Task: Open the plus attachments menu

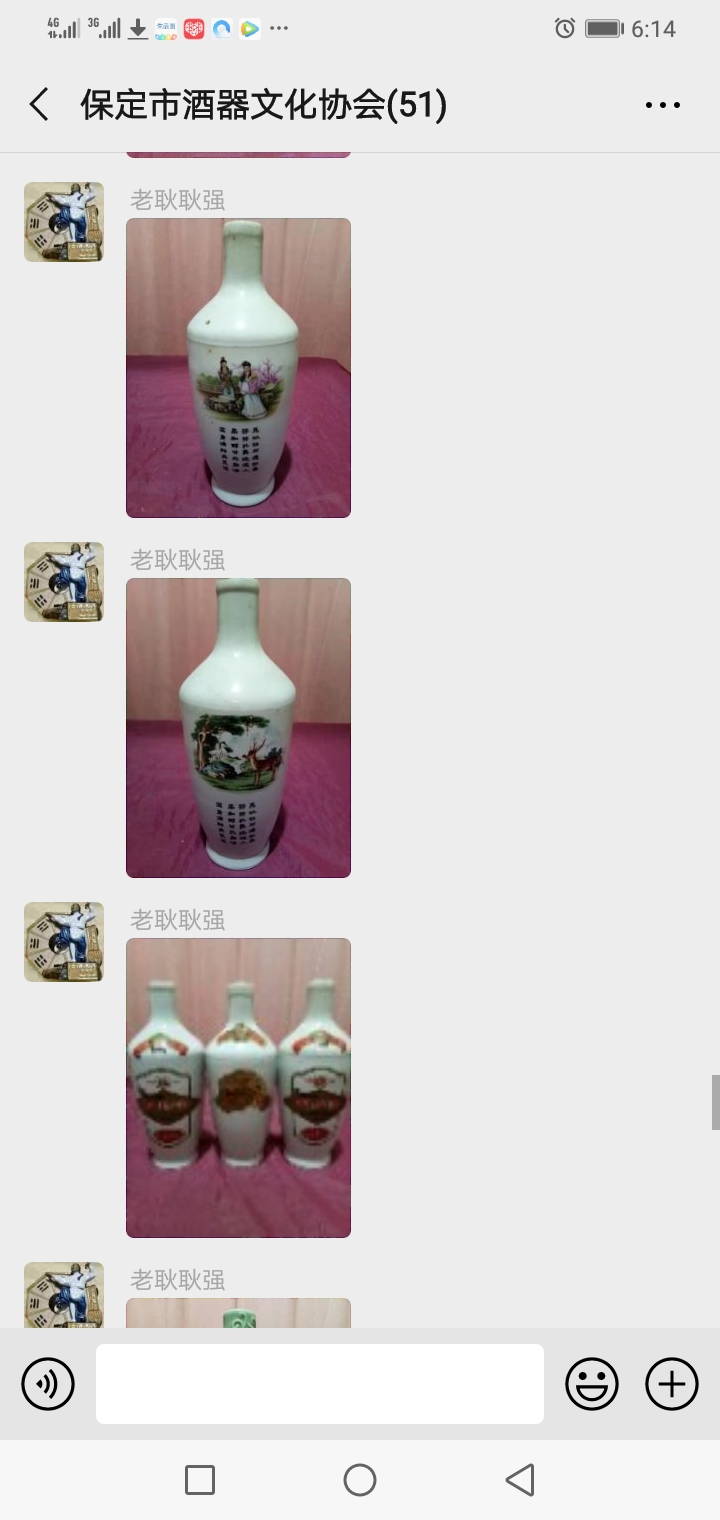Action: pos(672,1384)
